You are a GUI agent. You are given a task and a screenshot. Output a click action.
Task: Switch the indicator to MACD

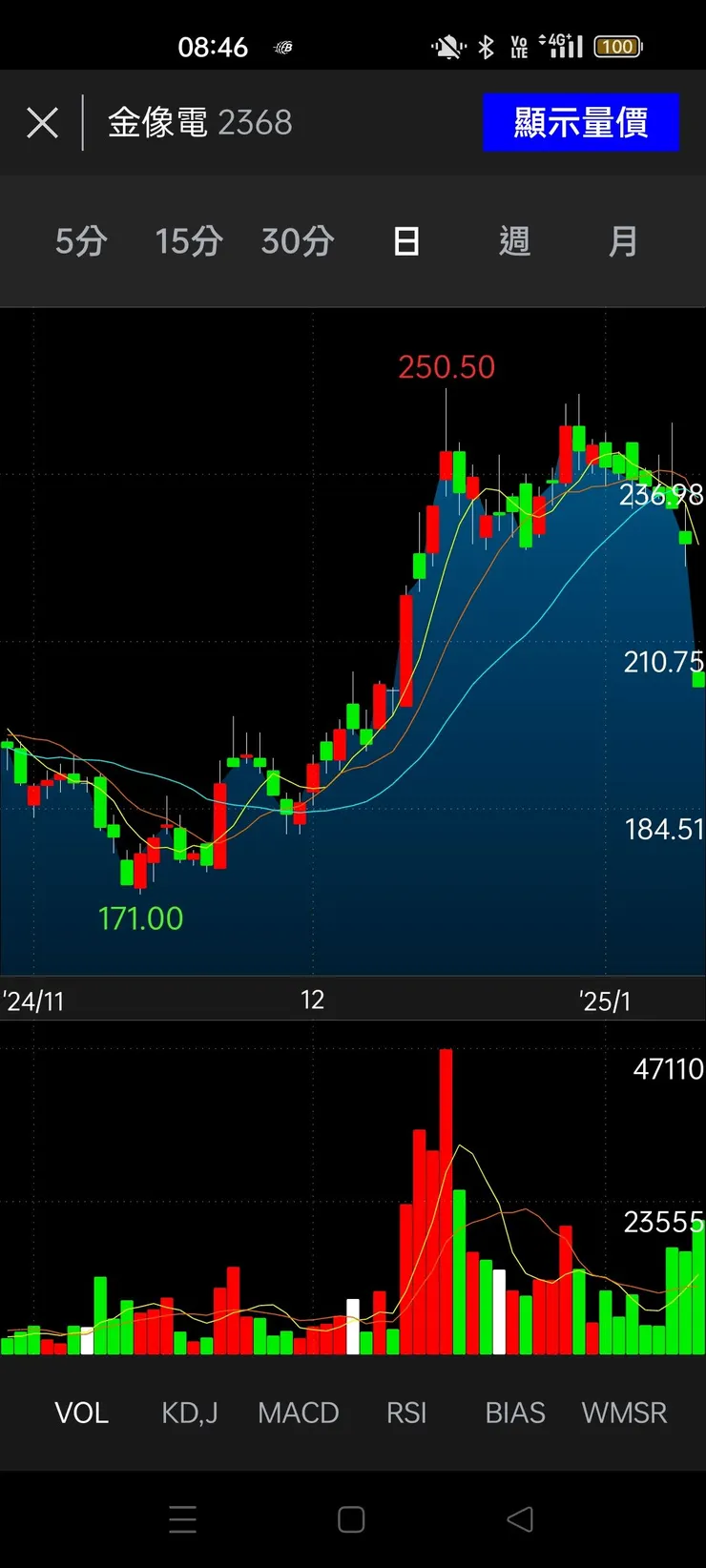[x=298, y=1413]
